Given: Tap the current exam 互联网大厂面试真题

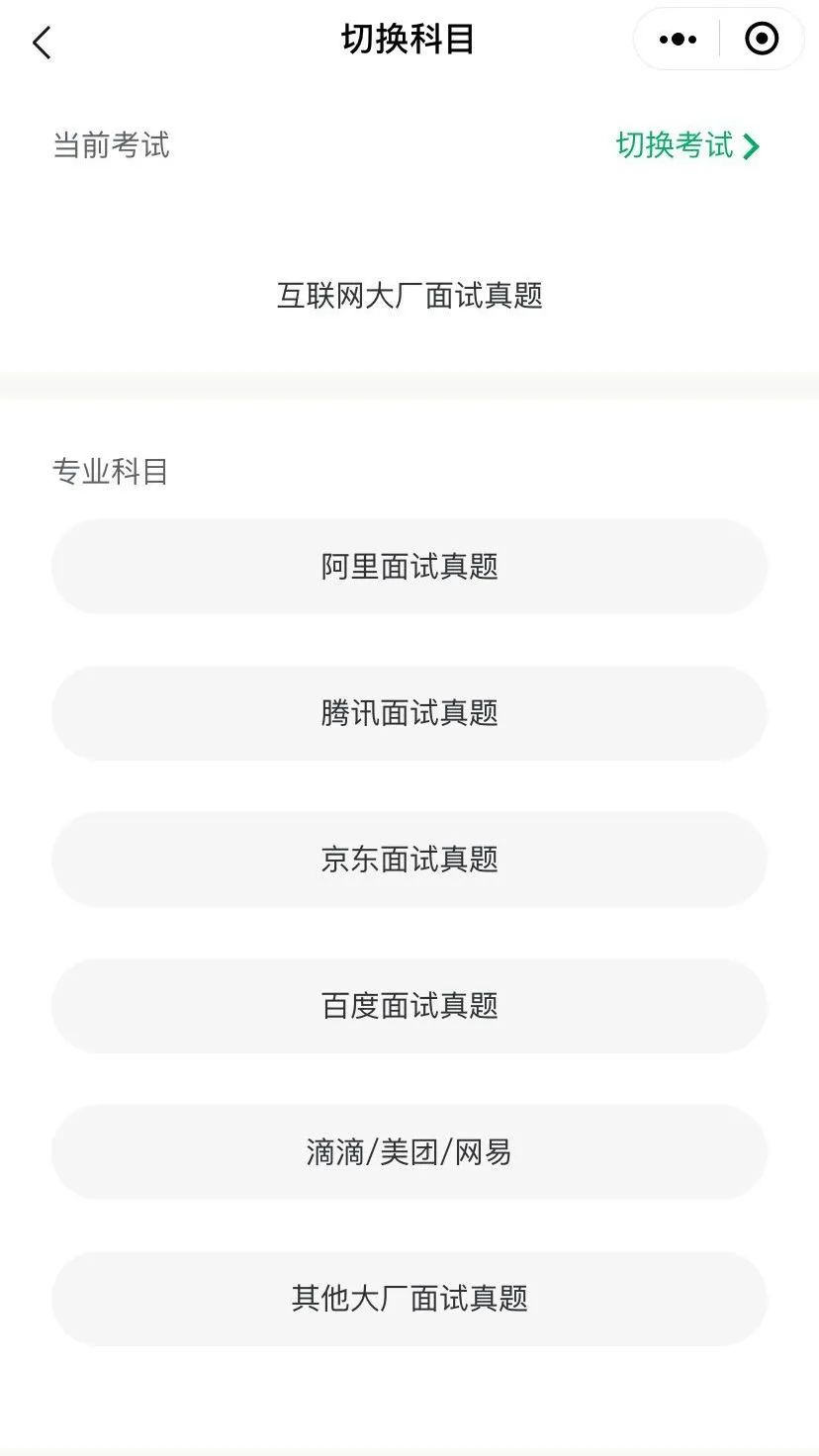Looking at the screenshot, I should (x=409, y=296).
